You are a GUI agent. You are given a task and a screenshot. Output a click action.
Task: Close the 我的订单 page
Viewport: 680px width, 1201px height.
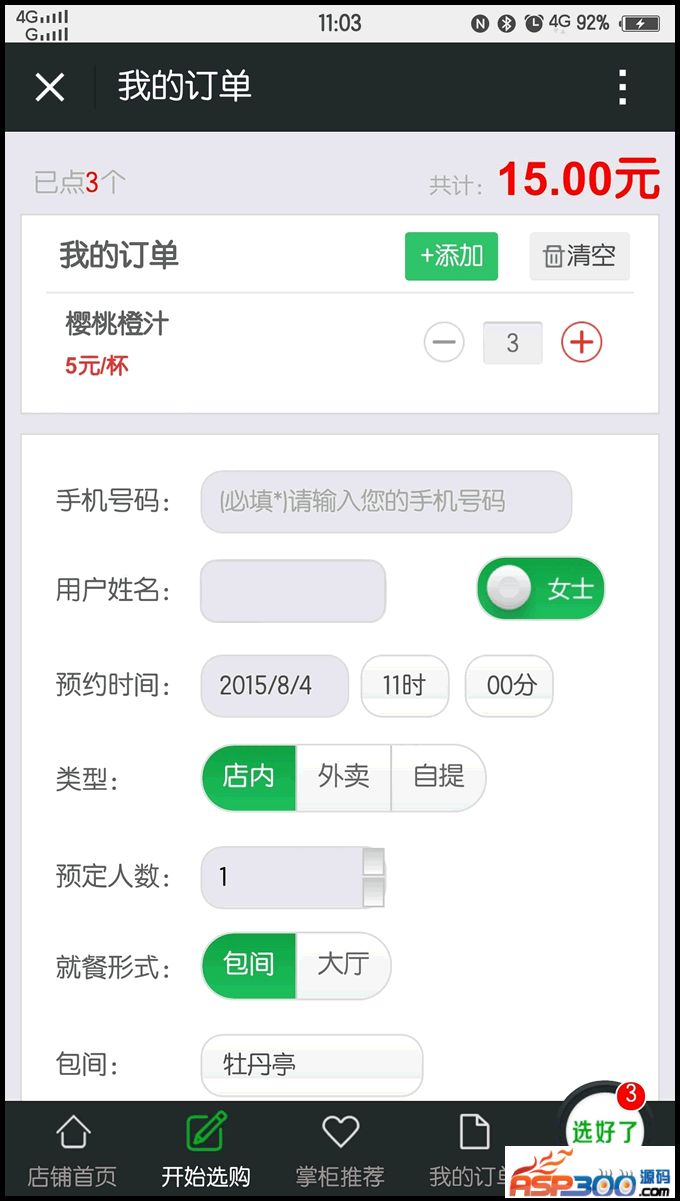(x=50, y=88)
